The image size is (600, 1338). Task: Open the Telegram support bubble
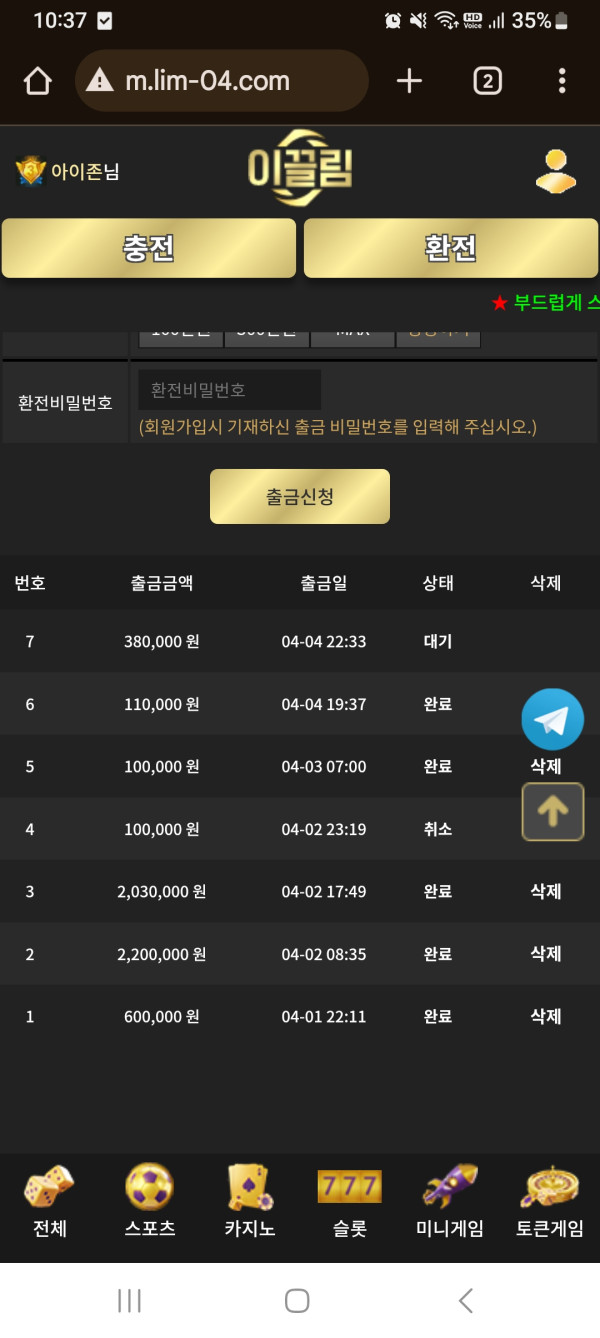552,719
